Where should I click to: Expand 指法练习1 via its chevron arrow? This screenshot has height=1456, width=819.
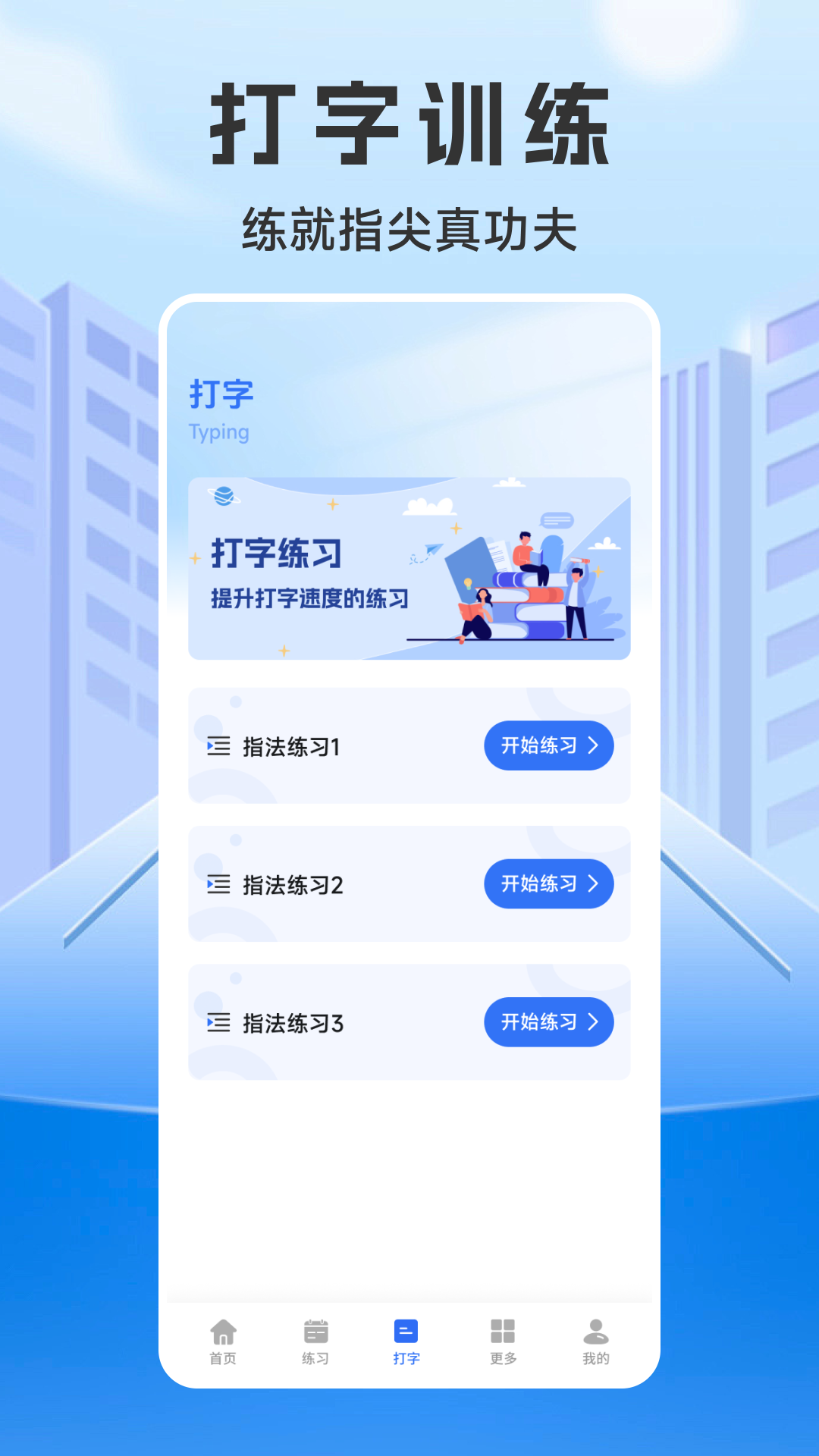[595, 745]
